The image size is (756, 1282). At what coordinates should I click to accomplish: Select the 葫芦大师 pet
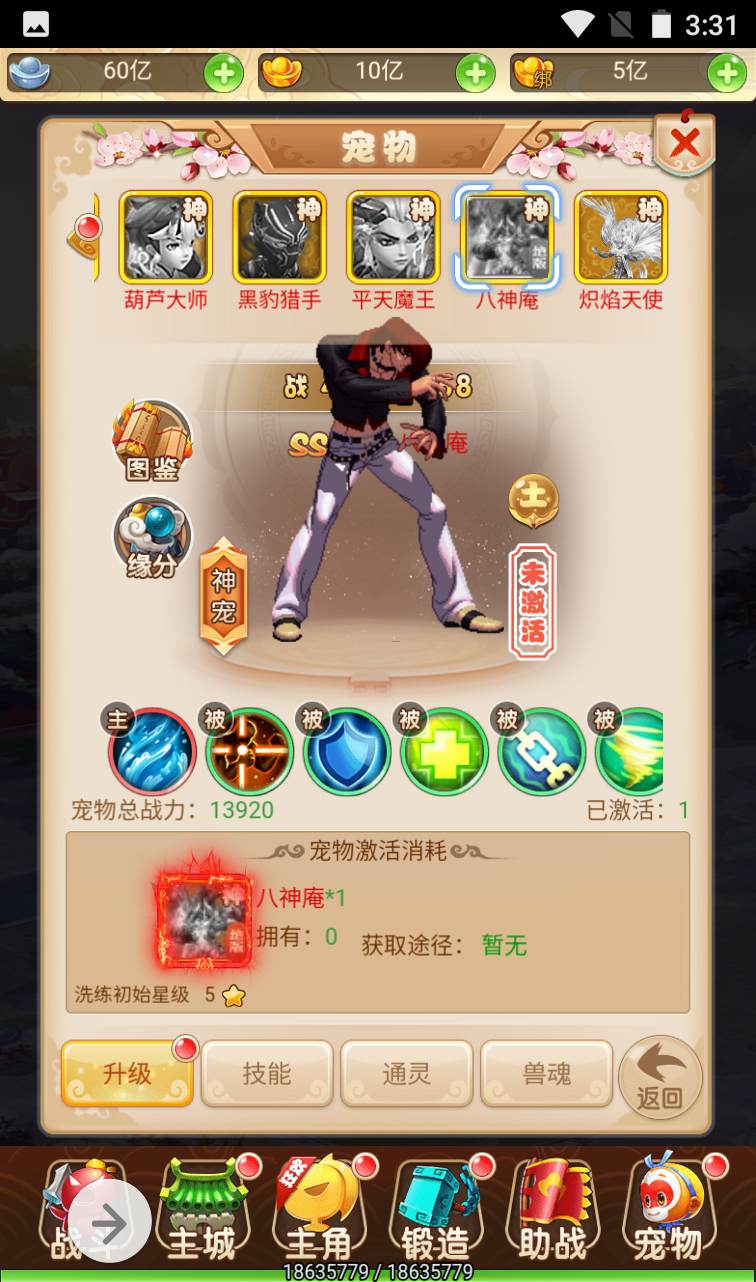click(166, 238)
